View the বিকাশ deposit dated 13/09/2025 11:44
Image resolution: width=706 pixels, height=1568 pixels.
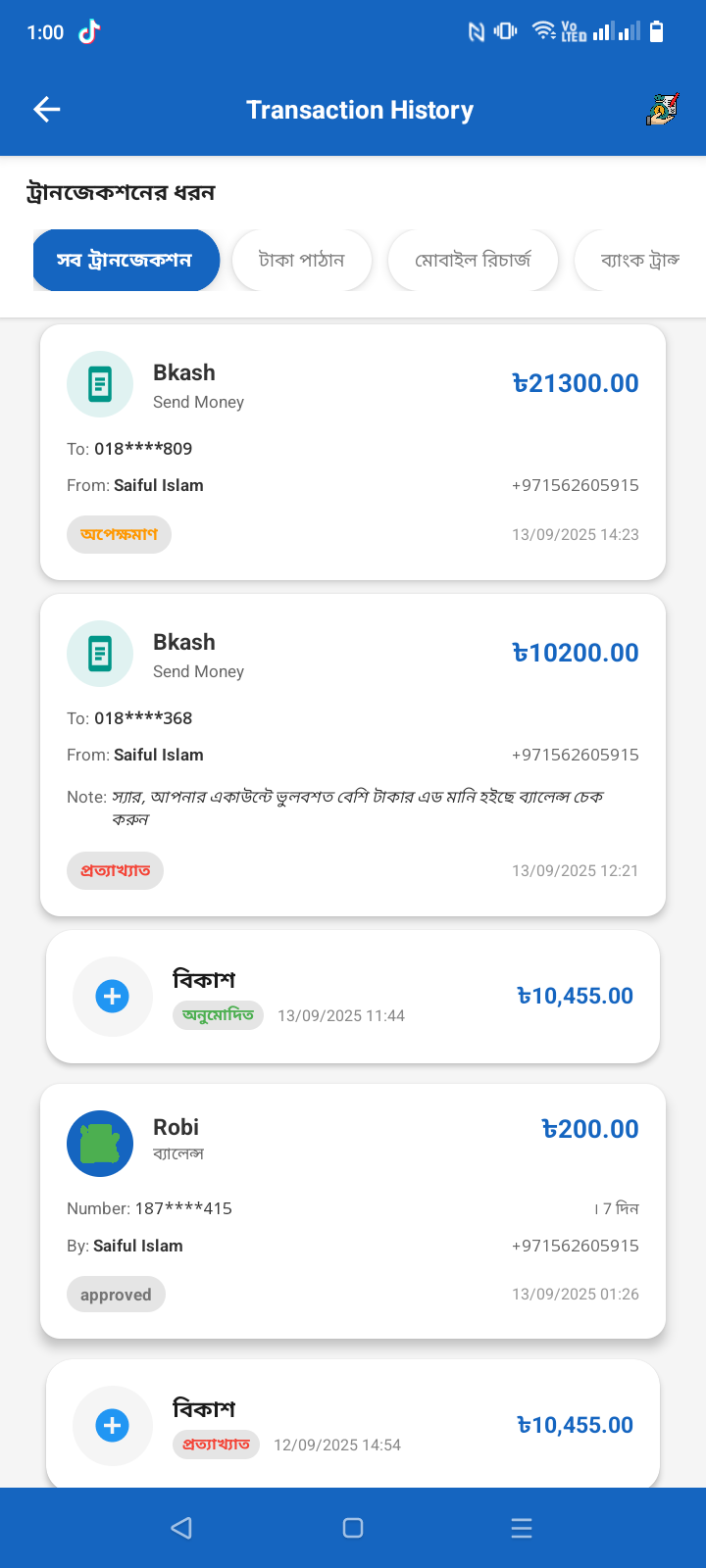pos(353,997)
